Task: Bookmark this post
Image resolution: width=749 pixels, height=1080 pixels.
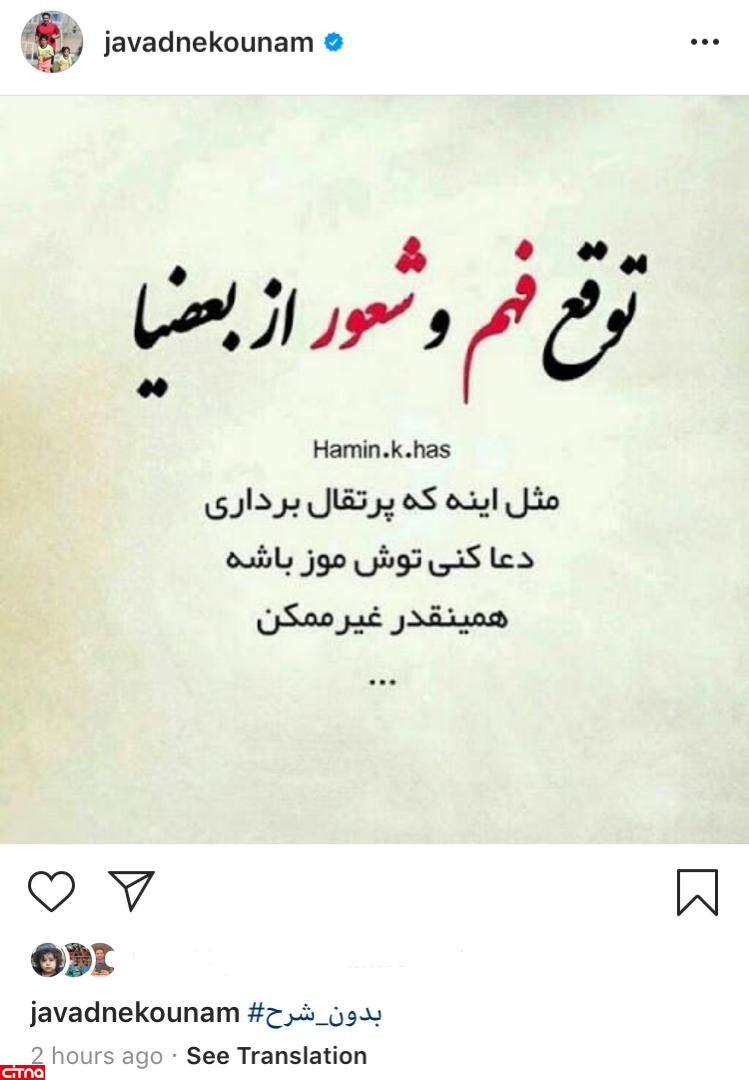Action: [x=697, y=891]
